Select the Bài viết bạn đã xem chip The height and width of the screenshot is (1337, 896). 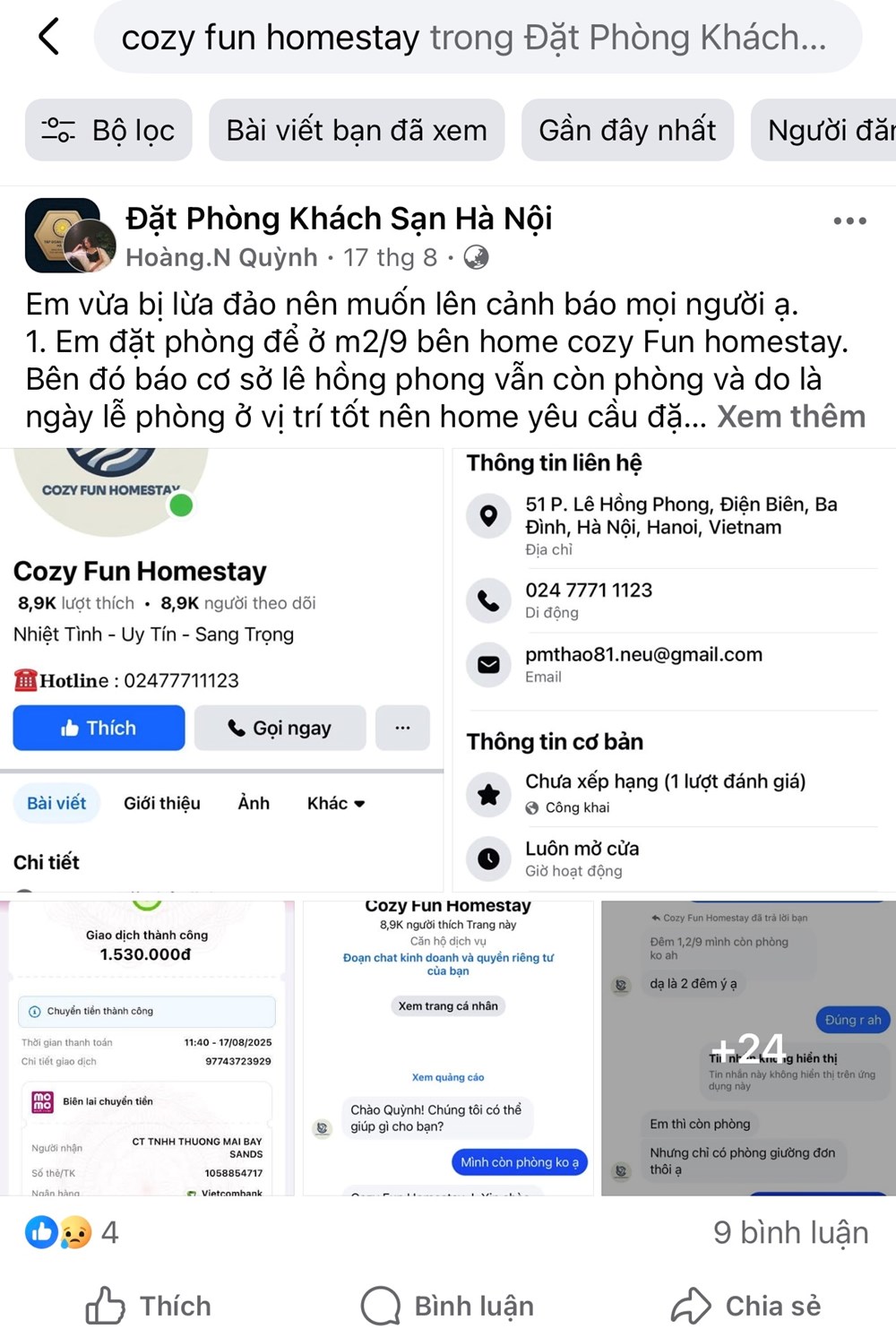(x=357, y=131)
